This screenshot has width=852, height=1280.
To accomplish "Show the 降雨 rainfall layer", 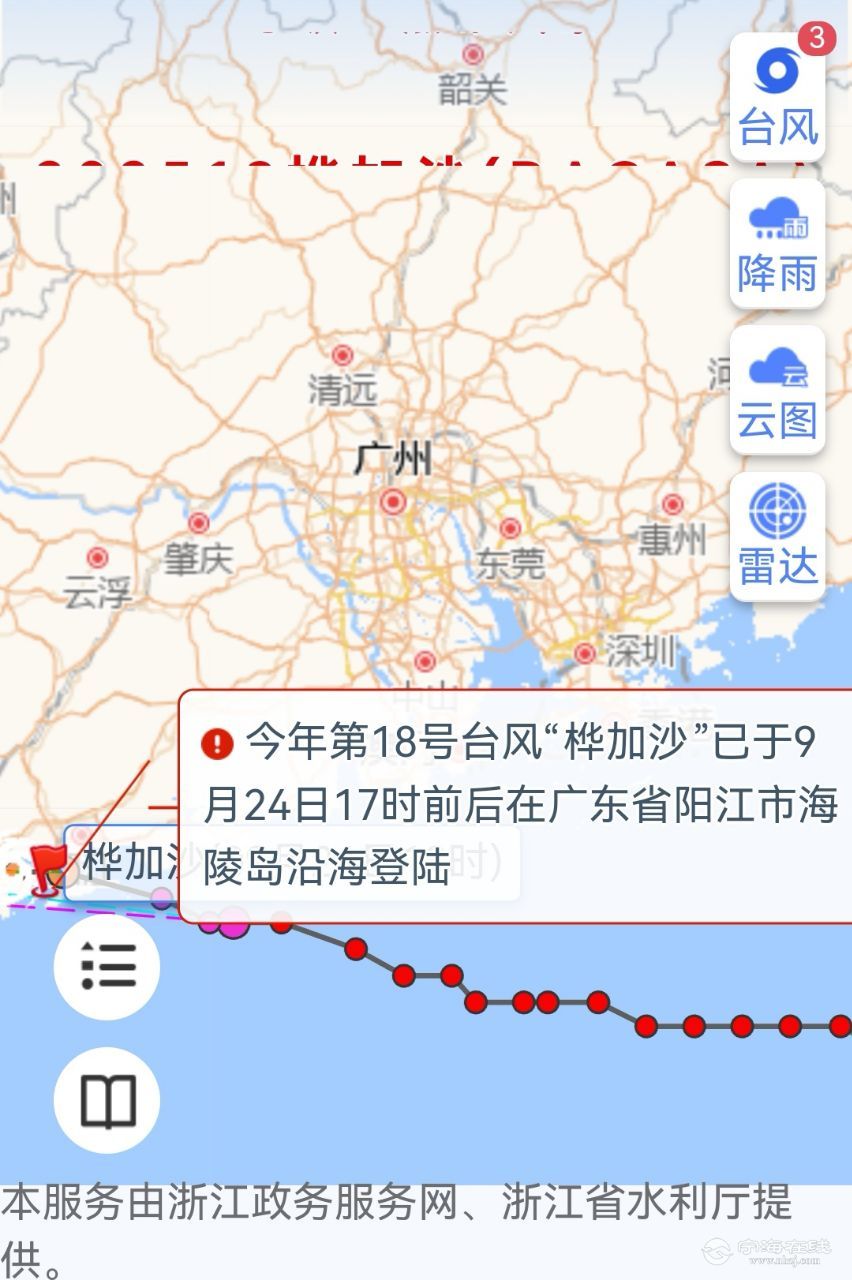I will click(777, 244).
